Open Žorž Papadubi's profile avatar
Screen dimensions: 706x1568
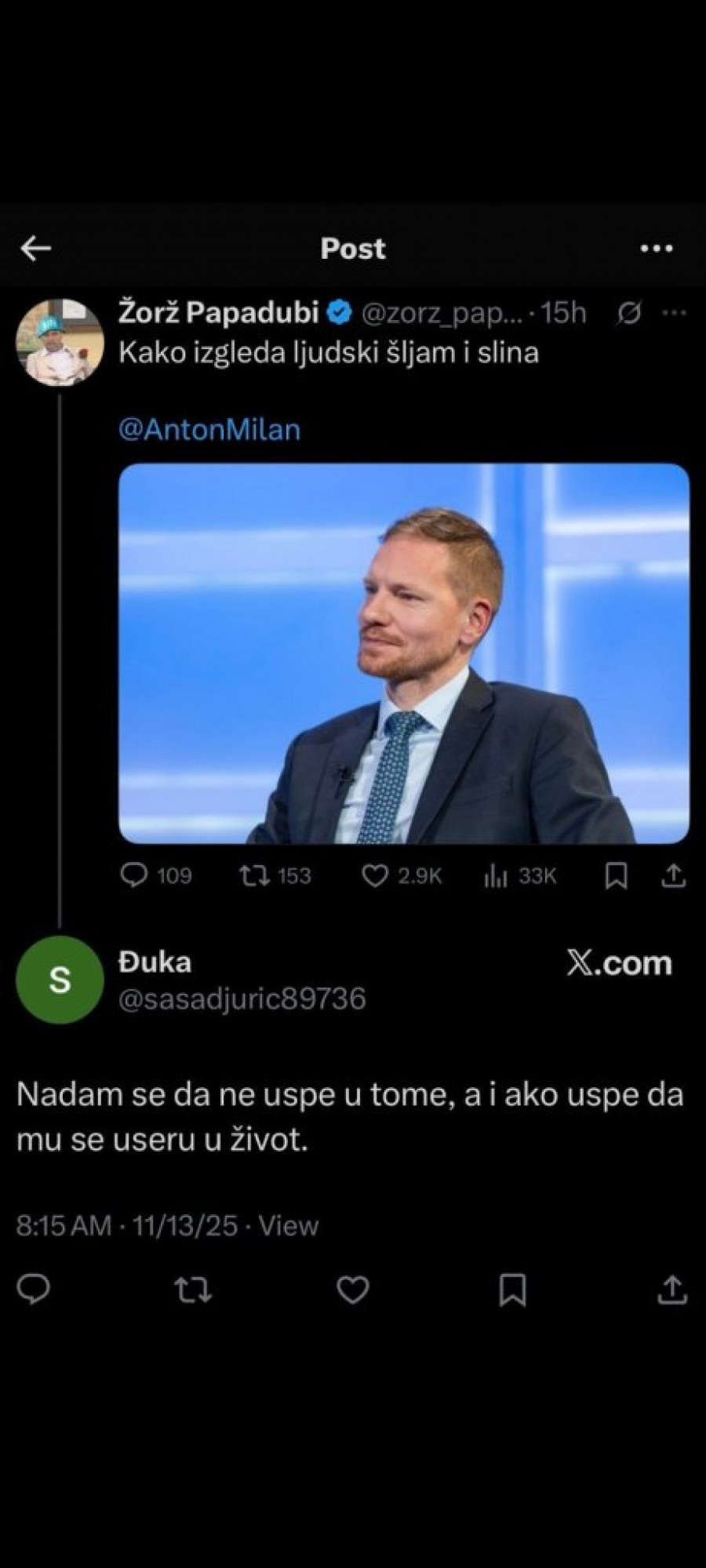click(x=60, y=341)
